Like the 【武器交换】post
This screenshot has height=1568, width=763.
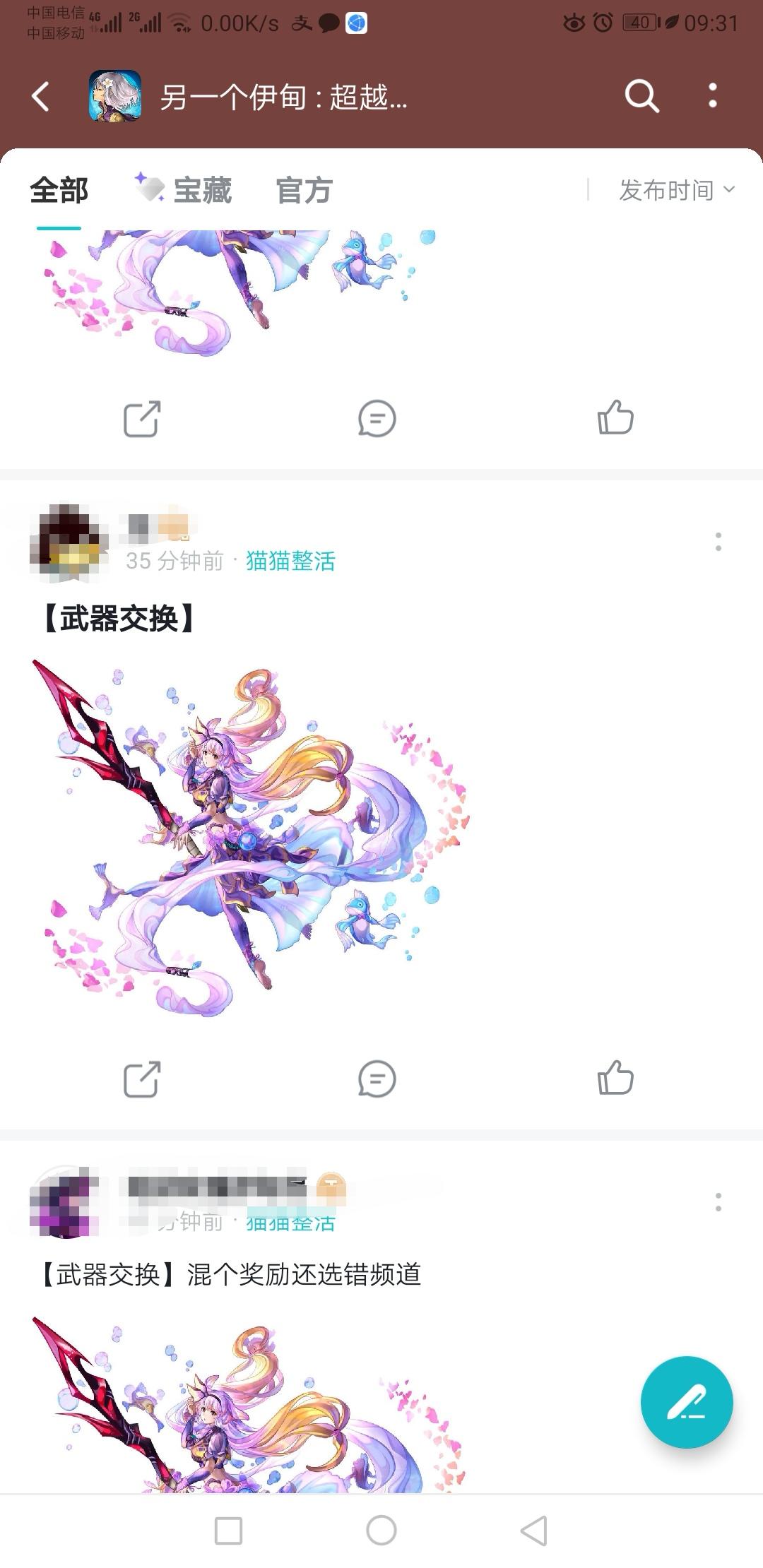coord(616,1079)
